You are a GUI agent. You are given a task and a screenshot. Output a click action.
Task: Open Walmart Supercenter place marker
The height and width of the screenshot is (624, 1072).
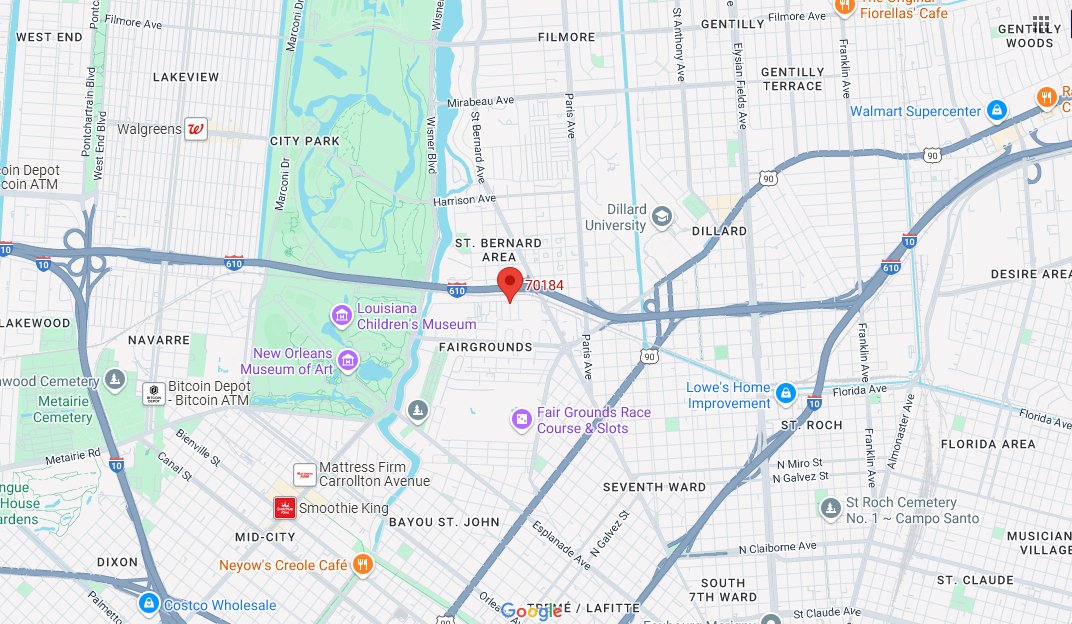[x=996, y=110]
